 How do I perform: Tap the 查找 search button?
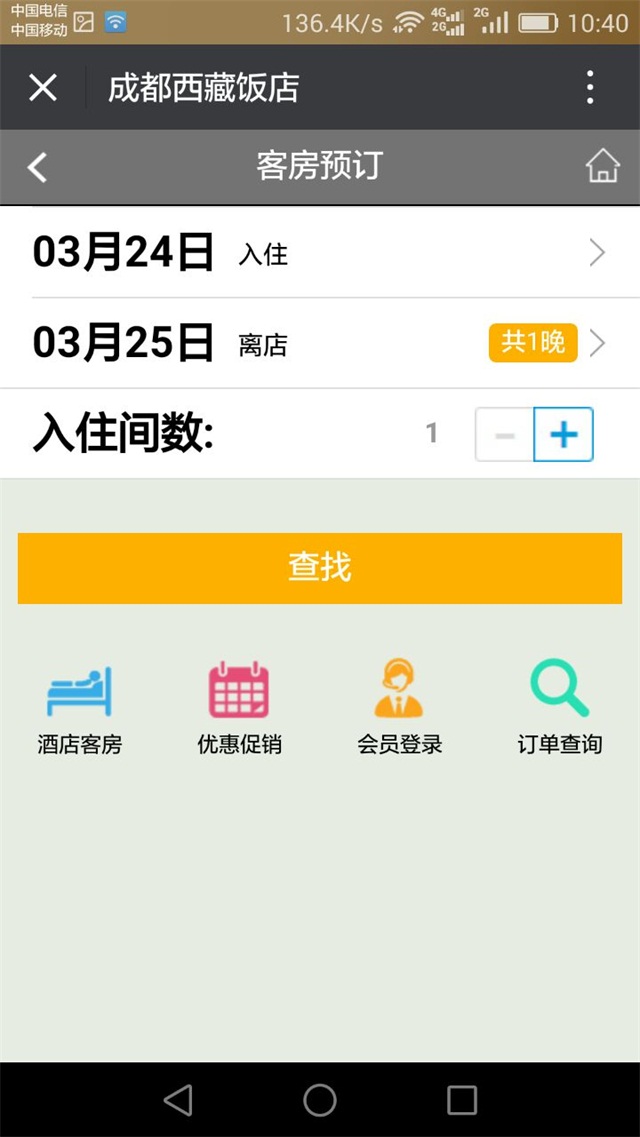[x=320, y=568]
